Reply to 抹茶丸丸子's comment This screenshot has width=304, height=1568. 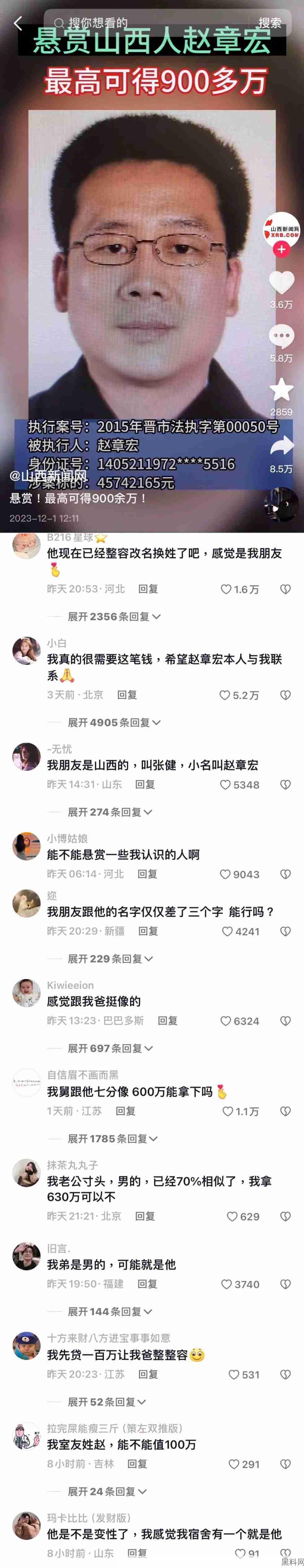click(x=145, y=1216)
